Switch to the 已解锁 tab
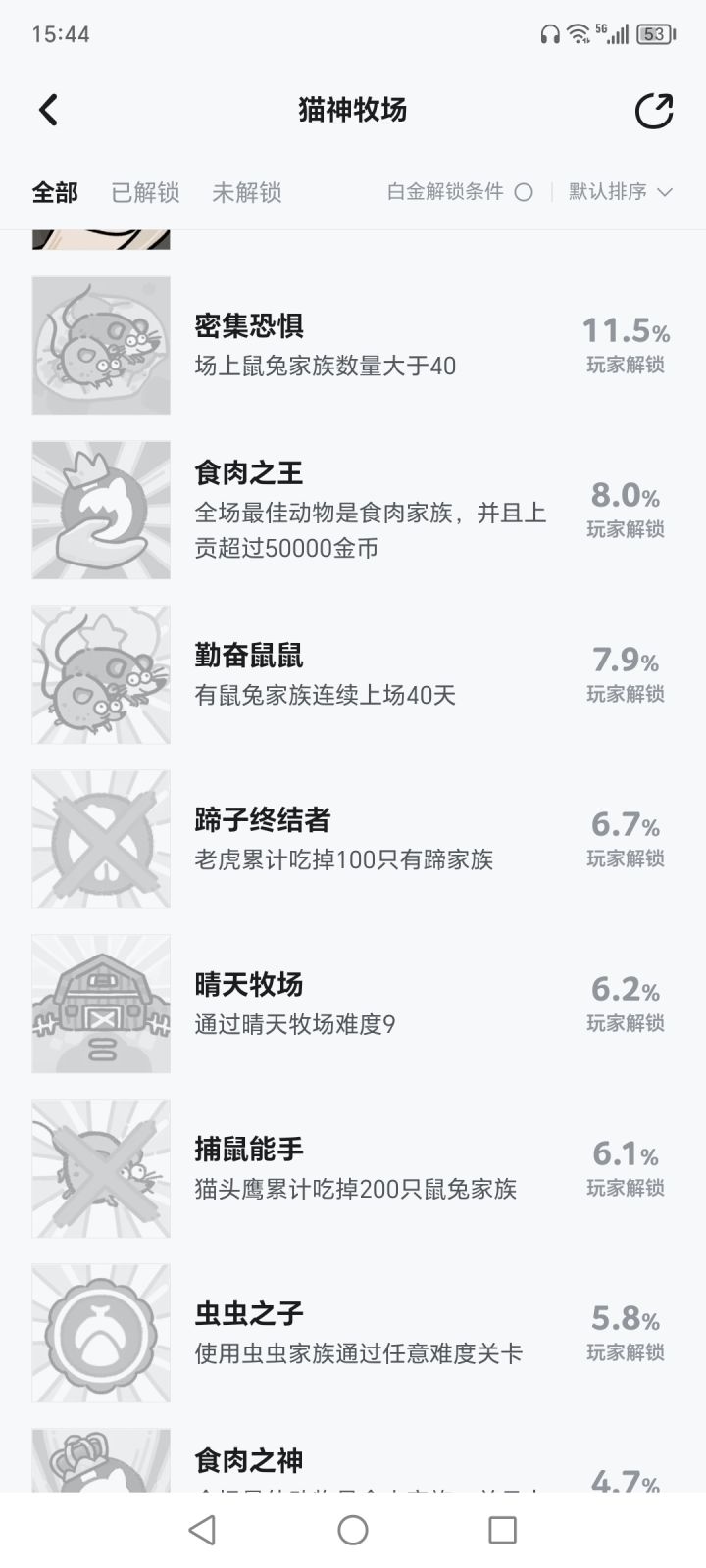706x1568 pixels. point(145,192)
